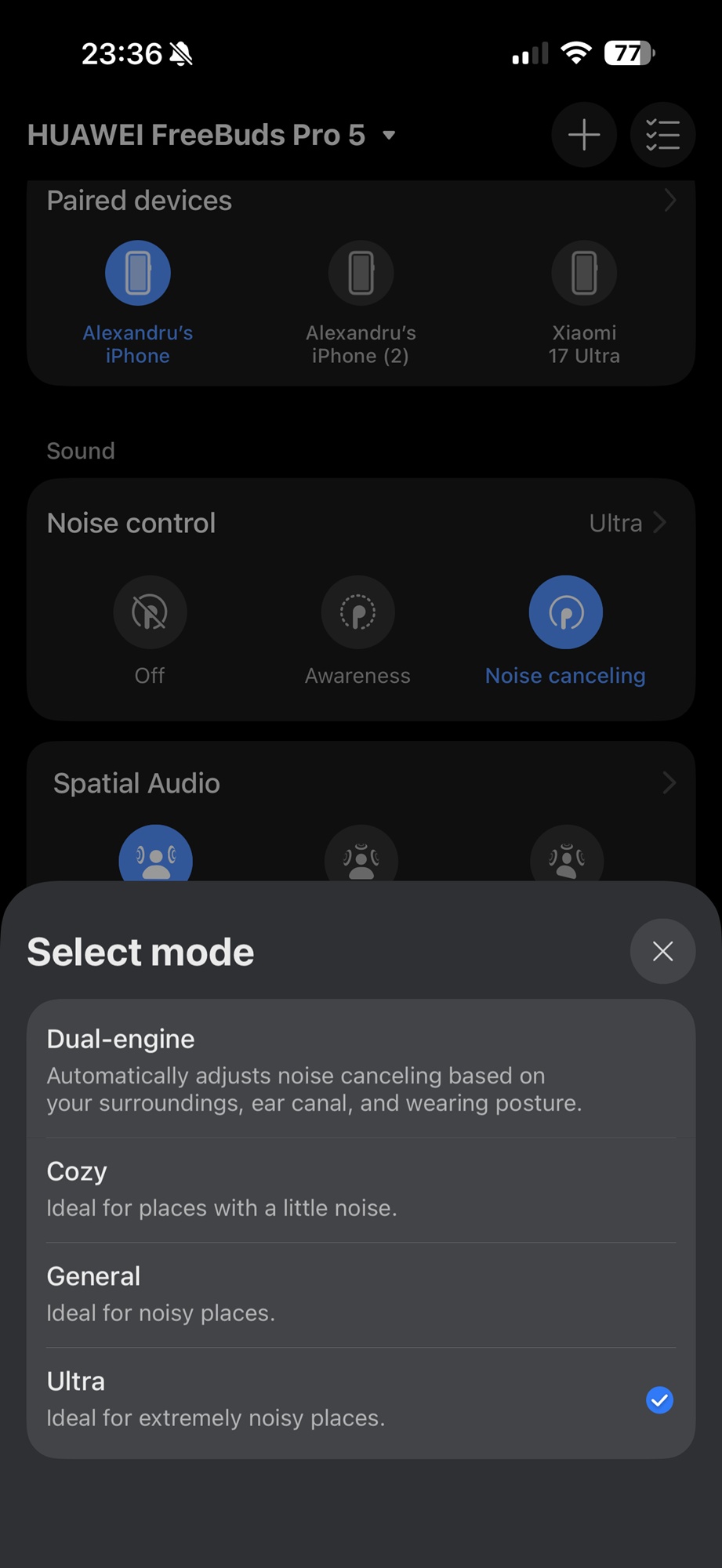Connect to Alexandru's iPhone (2)
Image resolution: width=722 pixels, height=1568 pixels.
pos(361,273)
